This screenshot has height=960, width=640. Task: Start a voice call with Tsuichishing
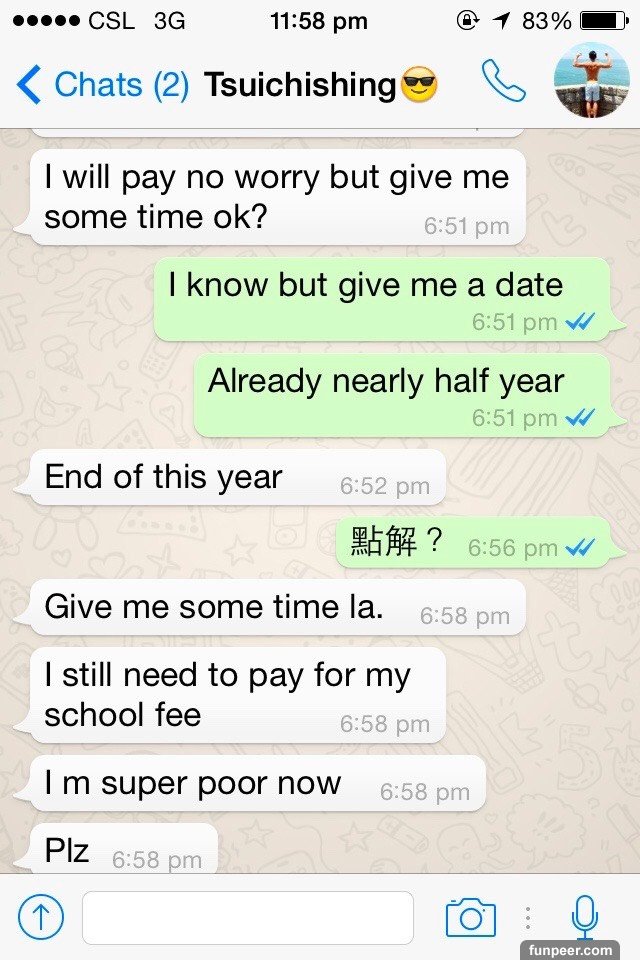[503, 83]
